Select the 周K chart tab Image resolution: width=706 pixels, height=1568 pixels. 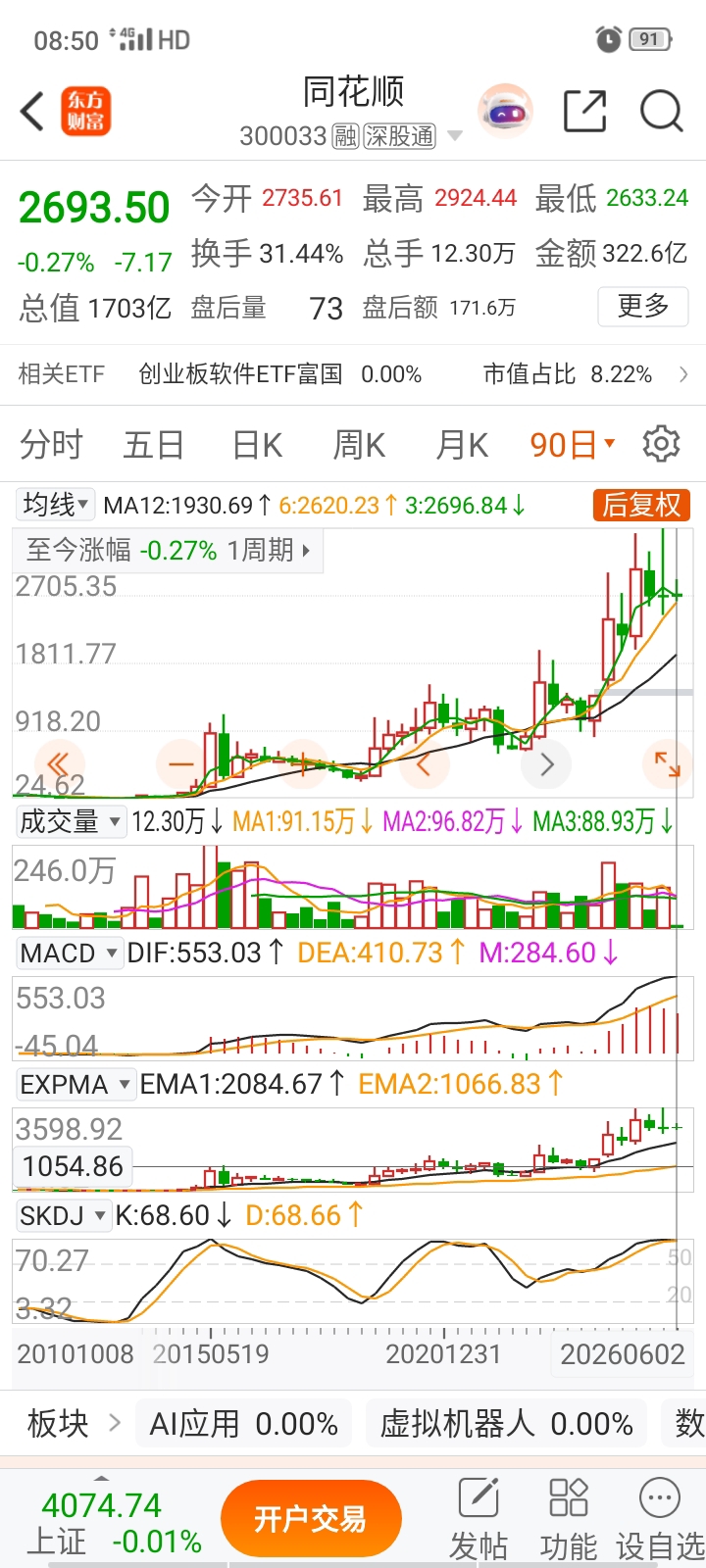click(x=359, y=445)
